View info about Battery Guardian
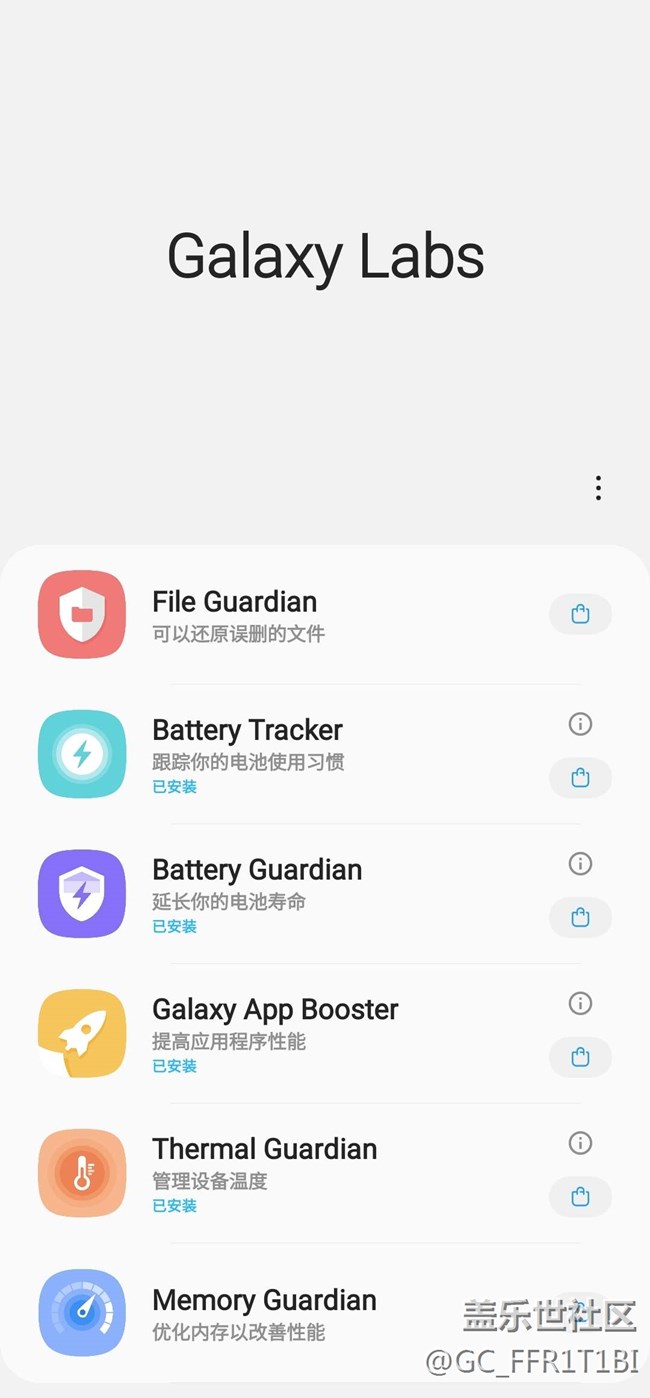This screenshot has width=650, height=1398. (x=580, y=864)
